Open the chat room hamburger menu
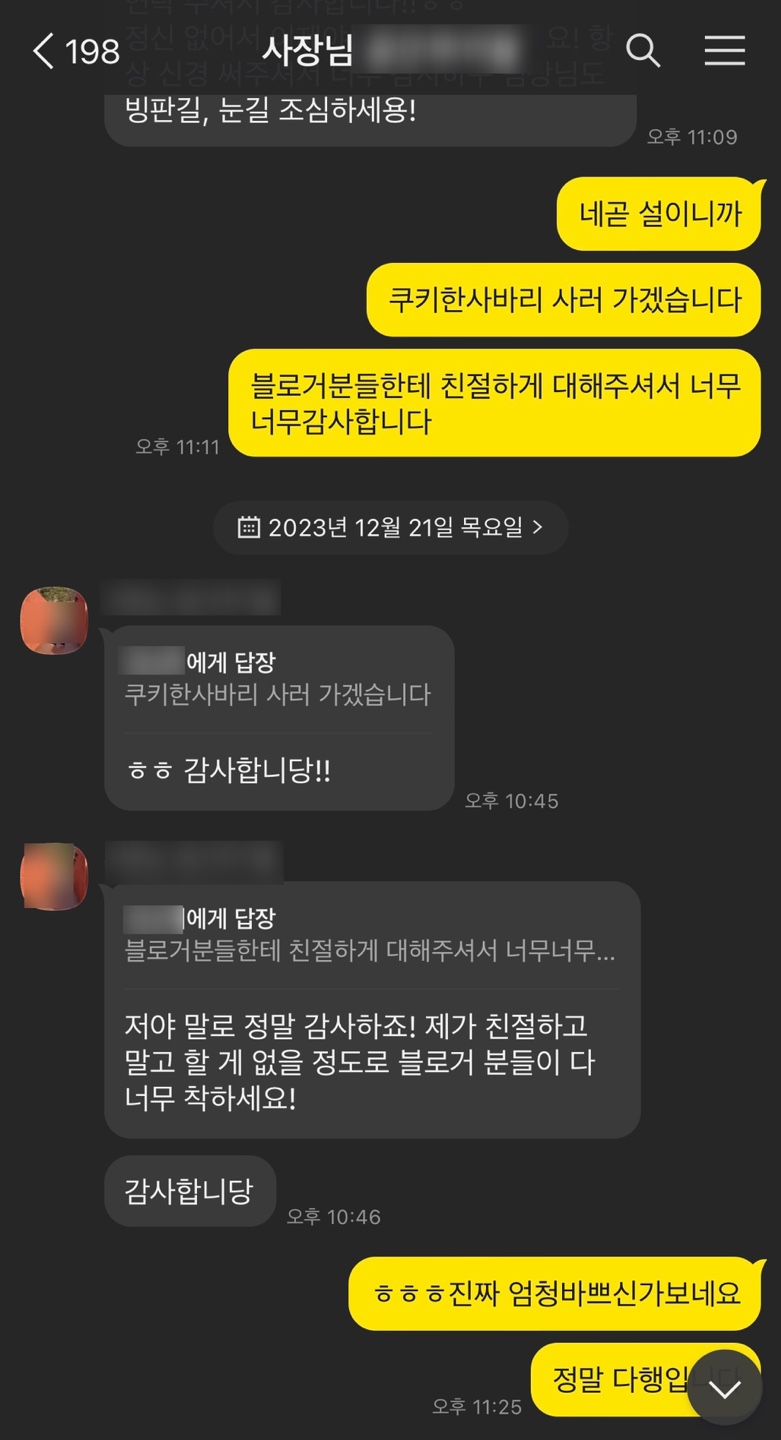Screen dimensions: 781x1440 [x=724, y=50]
